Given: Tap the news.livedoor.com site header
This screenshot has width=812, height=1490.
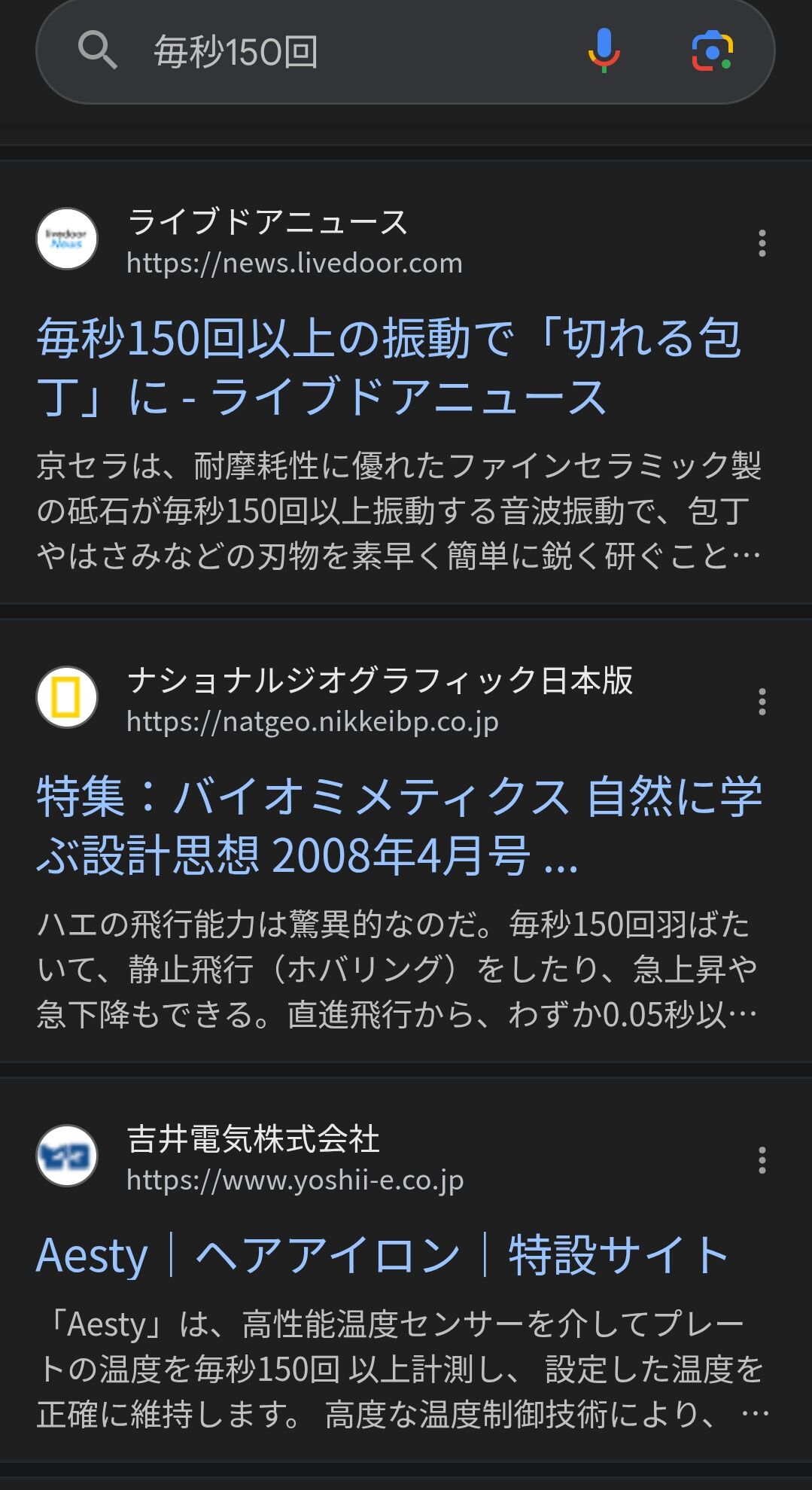Looking at the screenshot, I should point(250,241).
